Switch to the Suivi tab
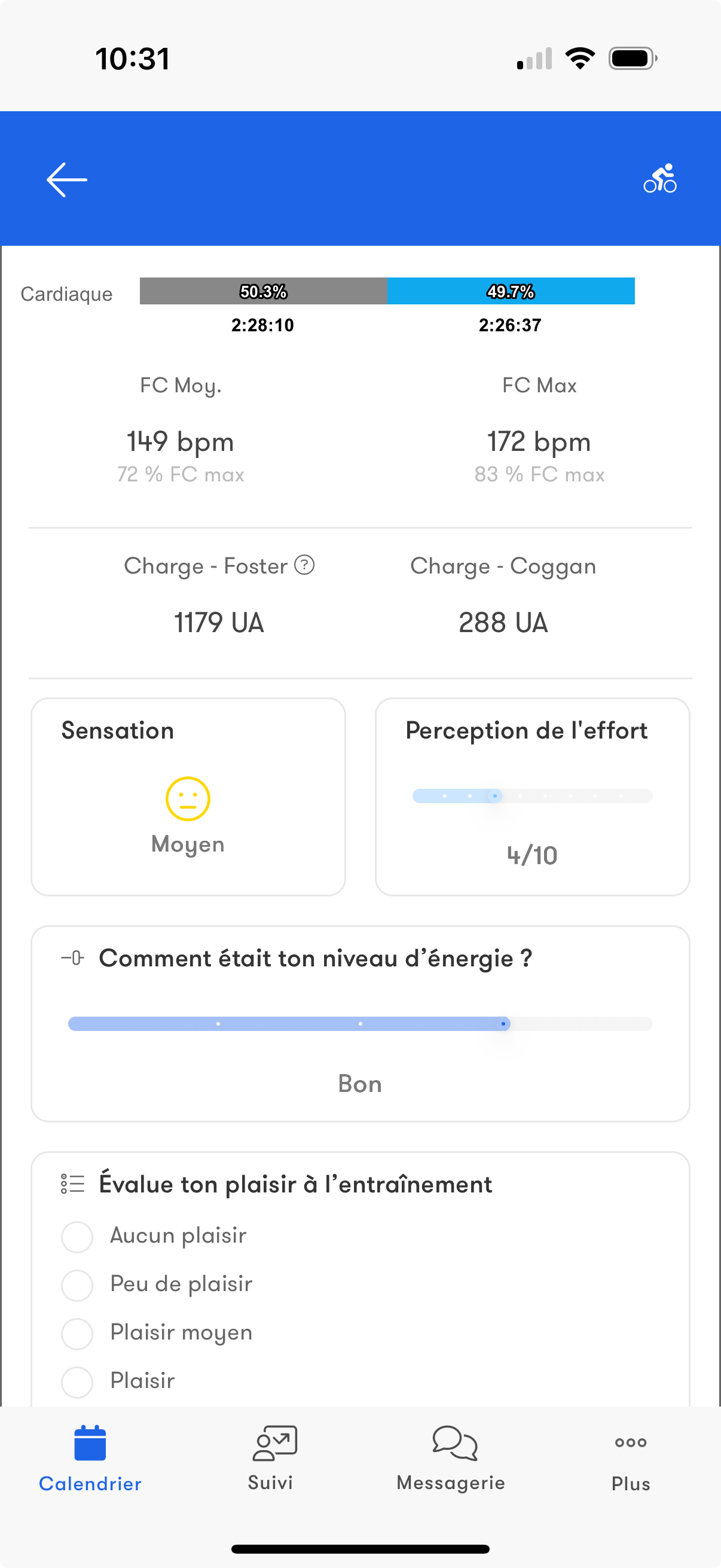 (x=270, y=1461)
